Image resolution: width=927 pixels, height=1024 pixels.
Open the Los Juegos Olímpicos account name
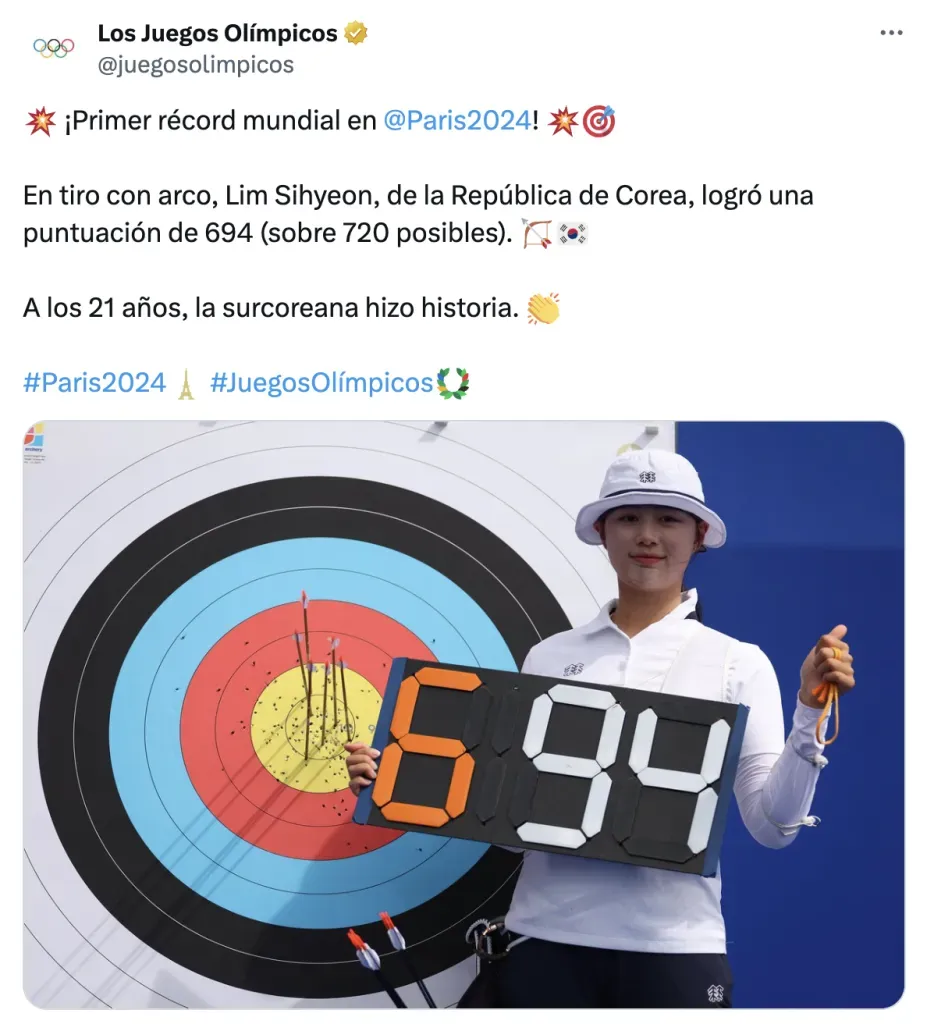tap(217, 33)
